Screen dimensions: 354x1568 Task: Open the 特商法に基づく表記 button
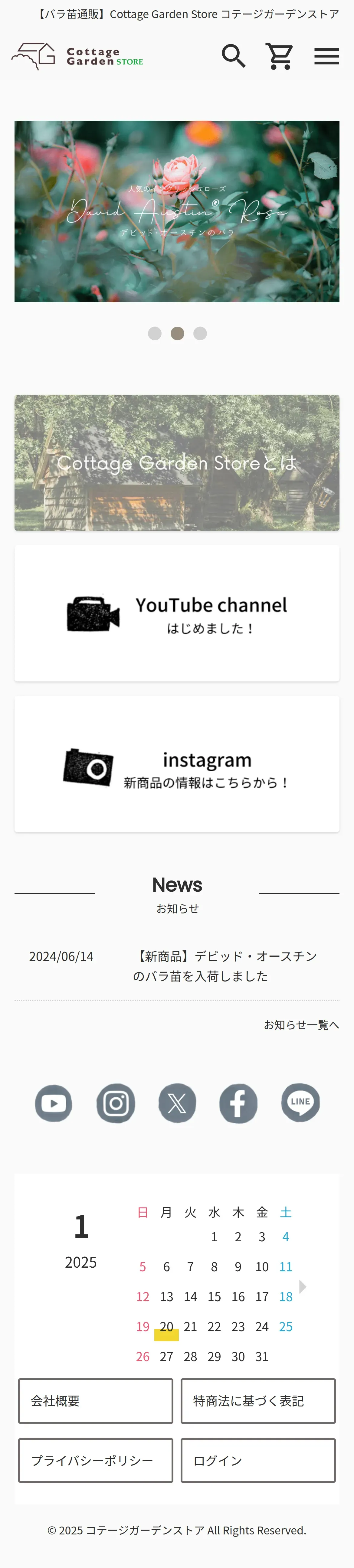tap(258, 1401)
